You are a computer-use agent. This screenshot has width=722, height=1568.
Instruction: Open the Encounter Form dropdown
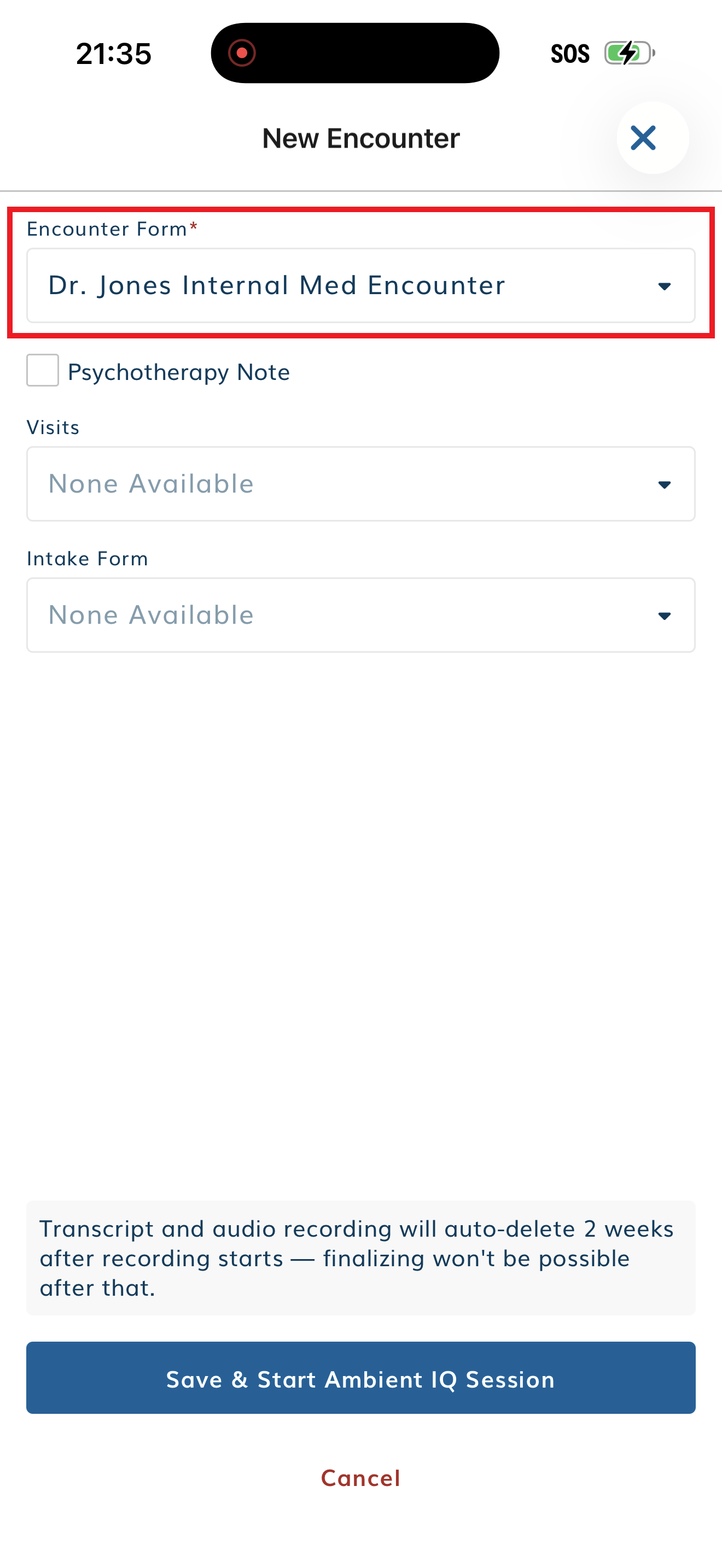tap(360, 285)
